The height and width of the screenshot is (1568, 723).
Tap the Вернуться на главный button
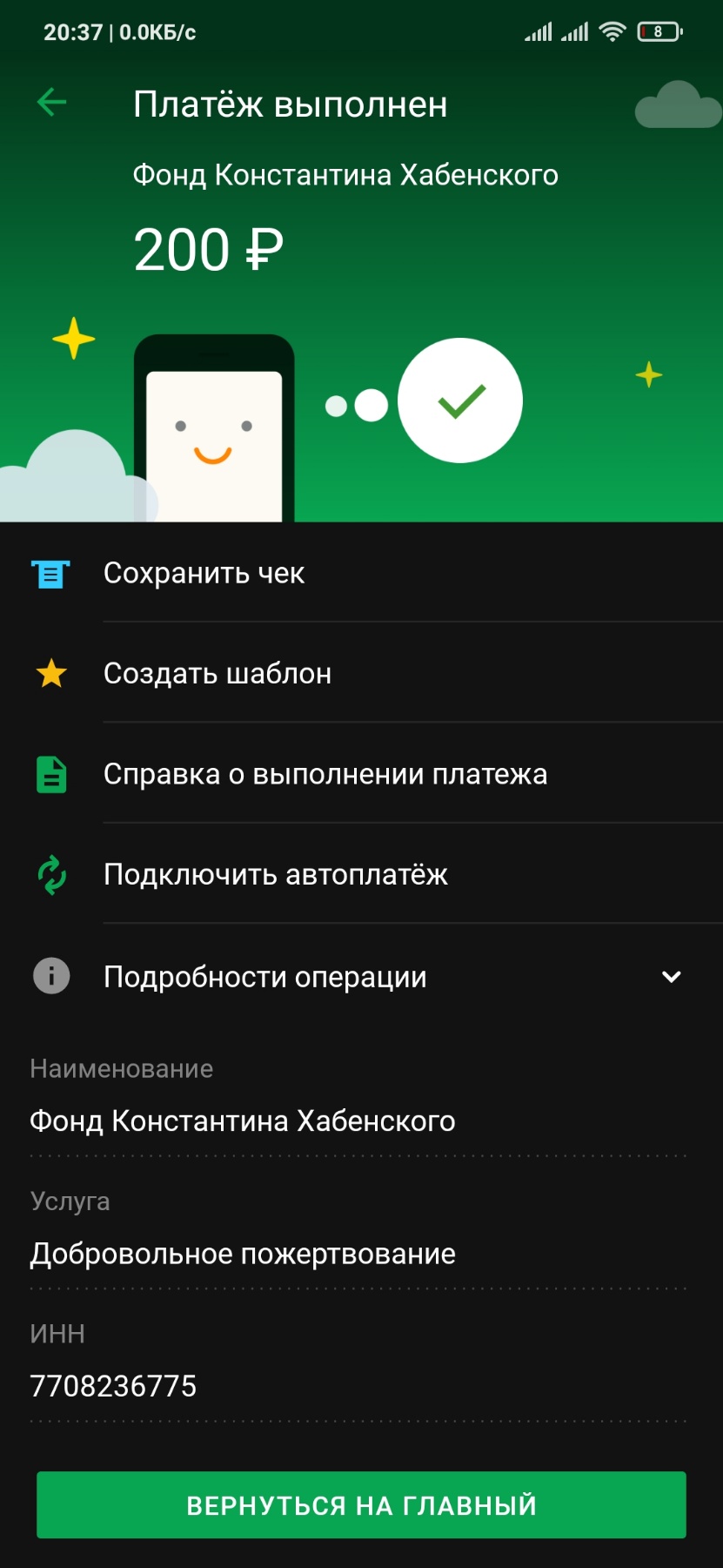click(361, 1505)
